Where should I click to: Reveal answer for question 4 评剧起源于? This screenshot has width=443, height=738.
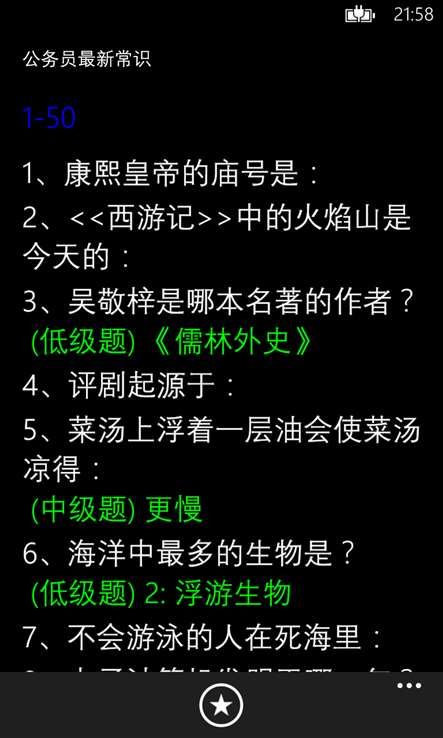[x=129, y=387]
